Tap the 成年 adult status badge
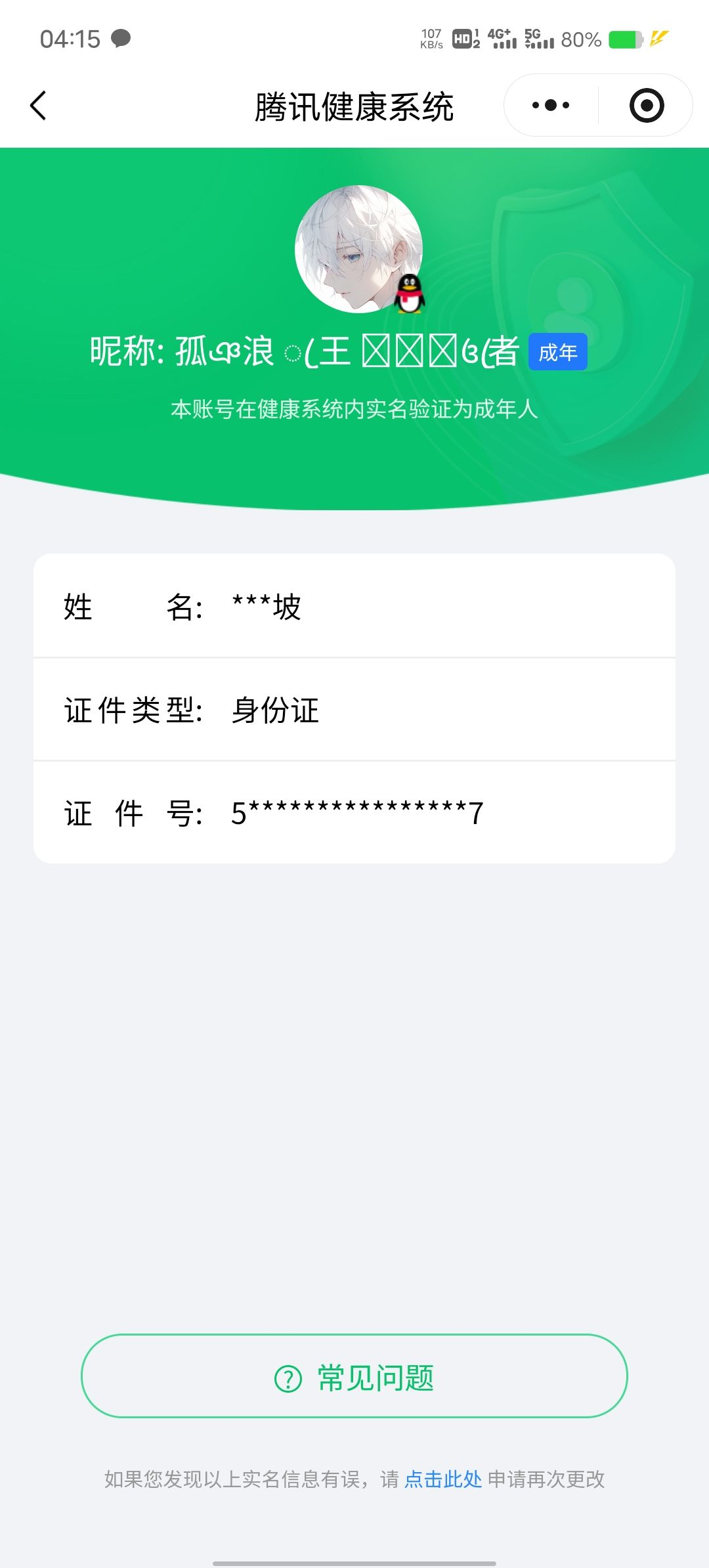Screen dimensions: 709x1568 [x=557, y=353]
